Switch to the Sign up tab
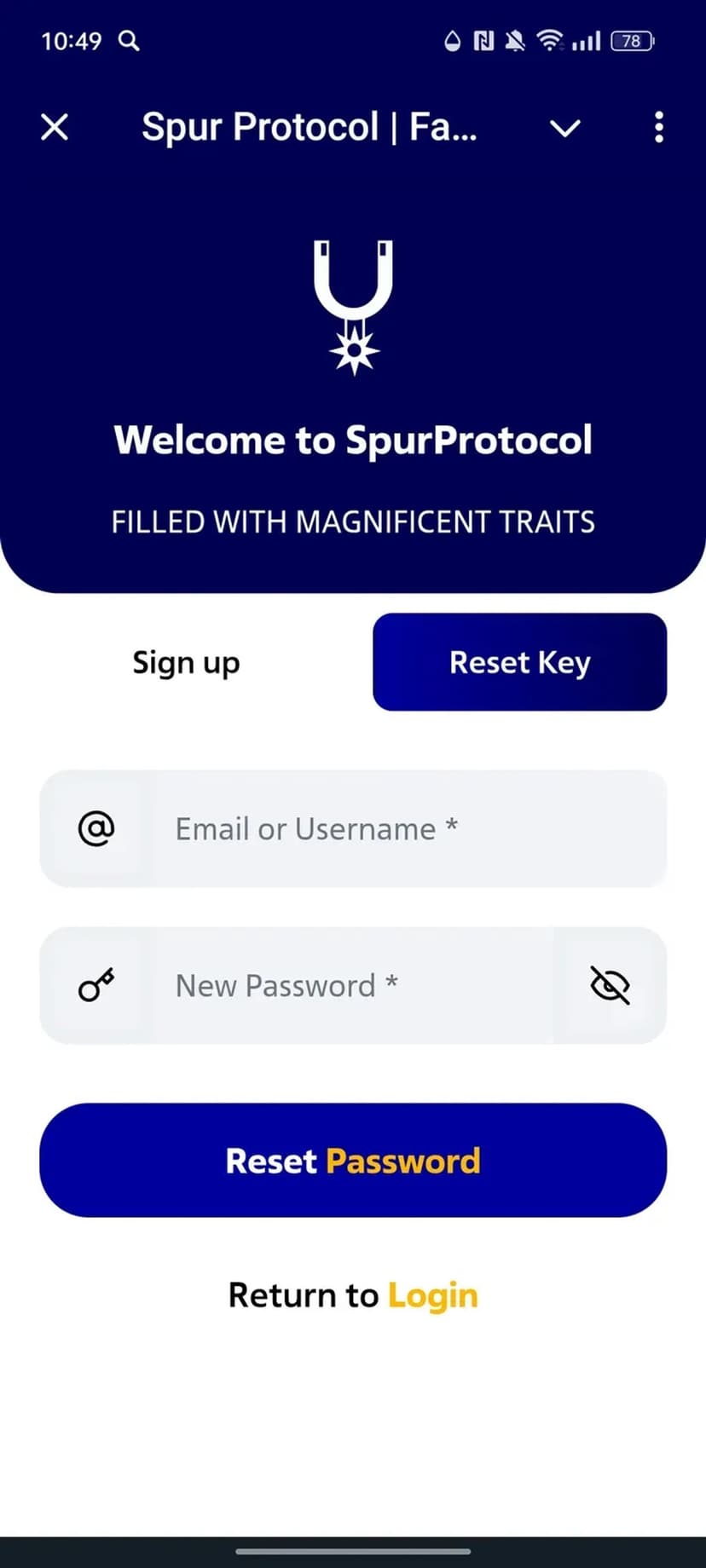Viewport: 706px width, 1568px height. [x=186, y=662]
